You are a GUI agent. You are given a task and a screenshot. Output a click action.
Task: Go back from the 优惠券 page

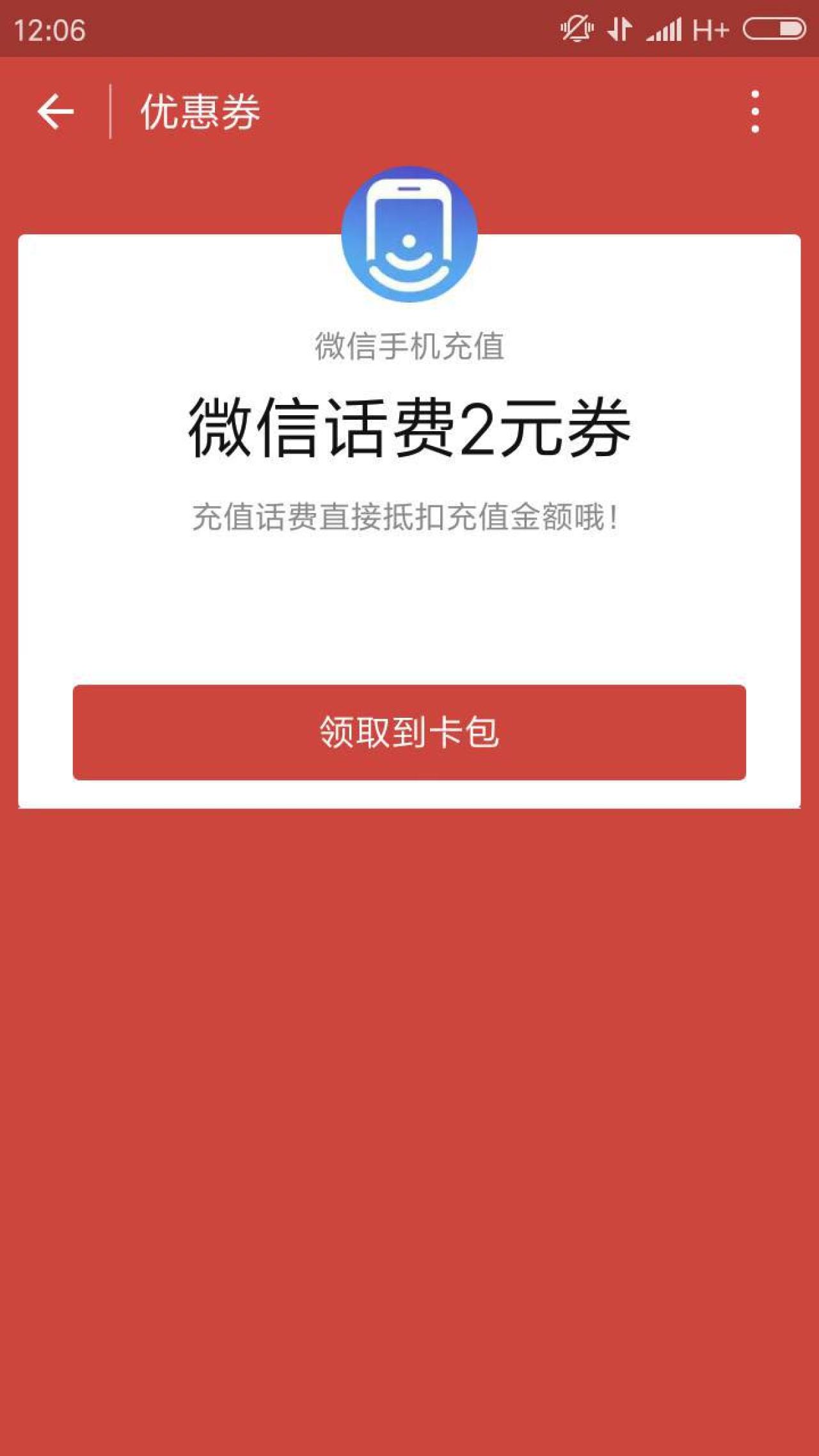(x=56, y=112)
